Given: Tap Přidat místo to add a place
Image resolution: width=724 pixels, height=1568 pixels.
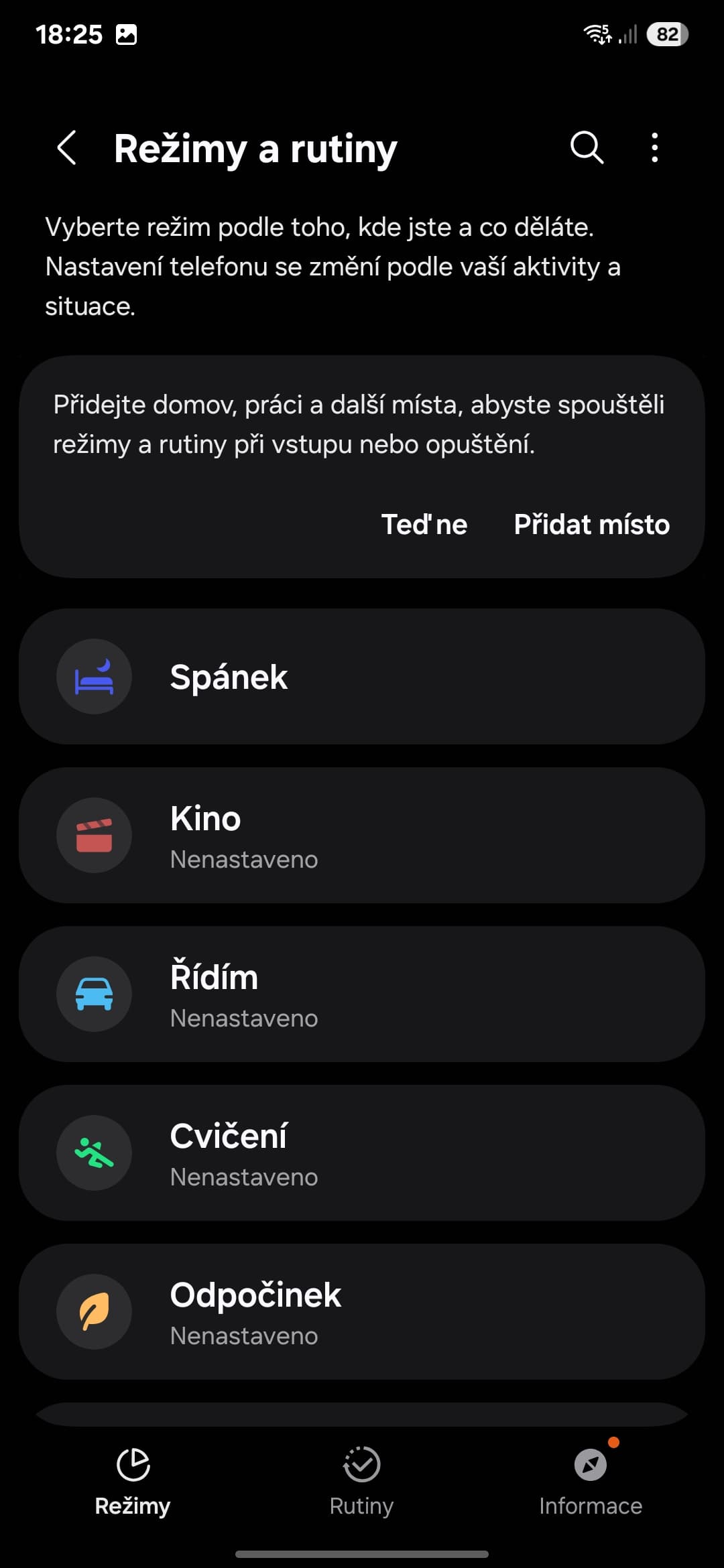Looking at the screenshot, I should point(591,524).
